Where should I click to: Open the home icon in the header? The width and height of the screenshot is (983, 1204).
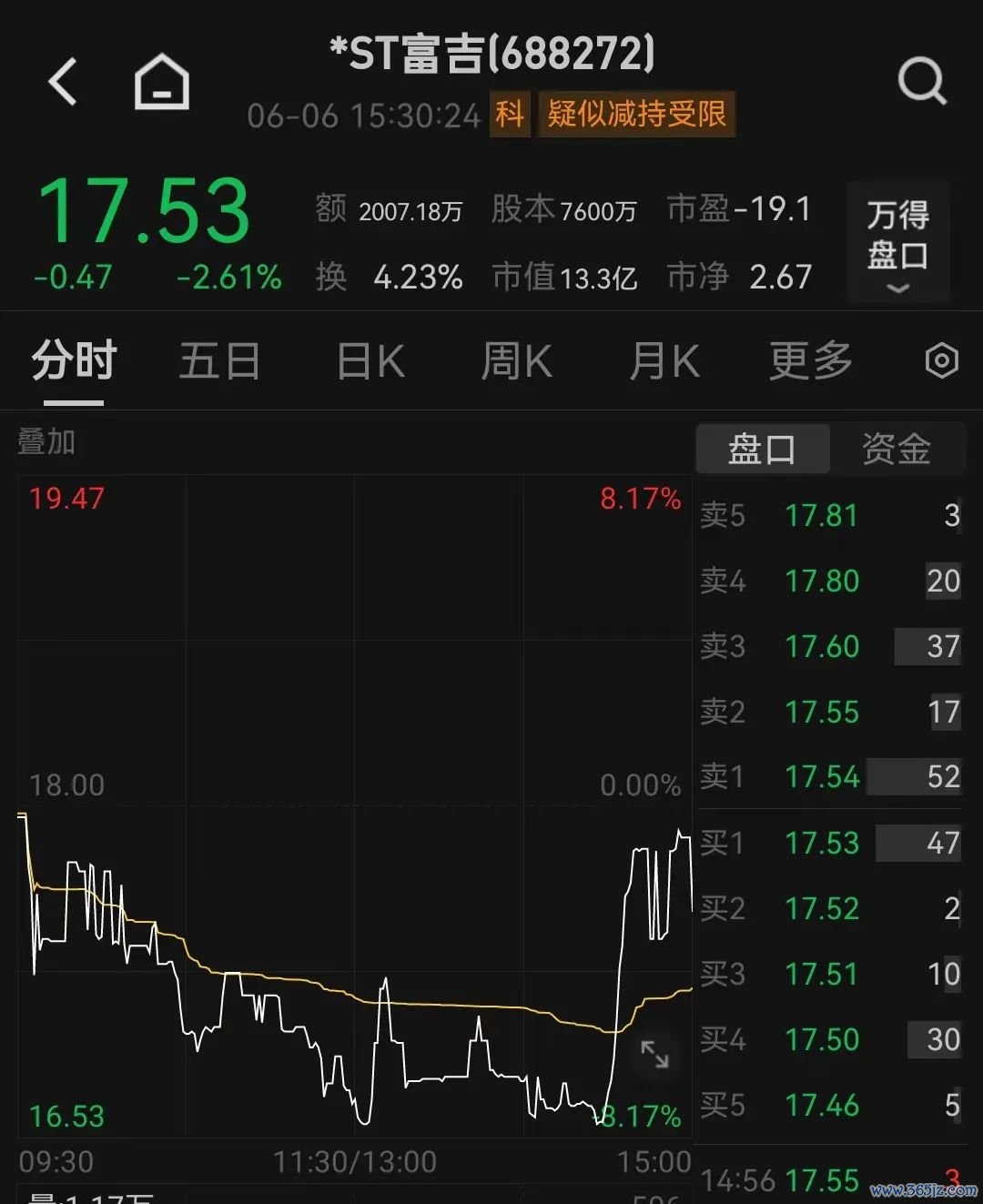[162, 82]
